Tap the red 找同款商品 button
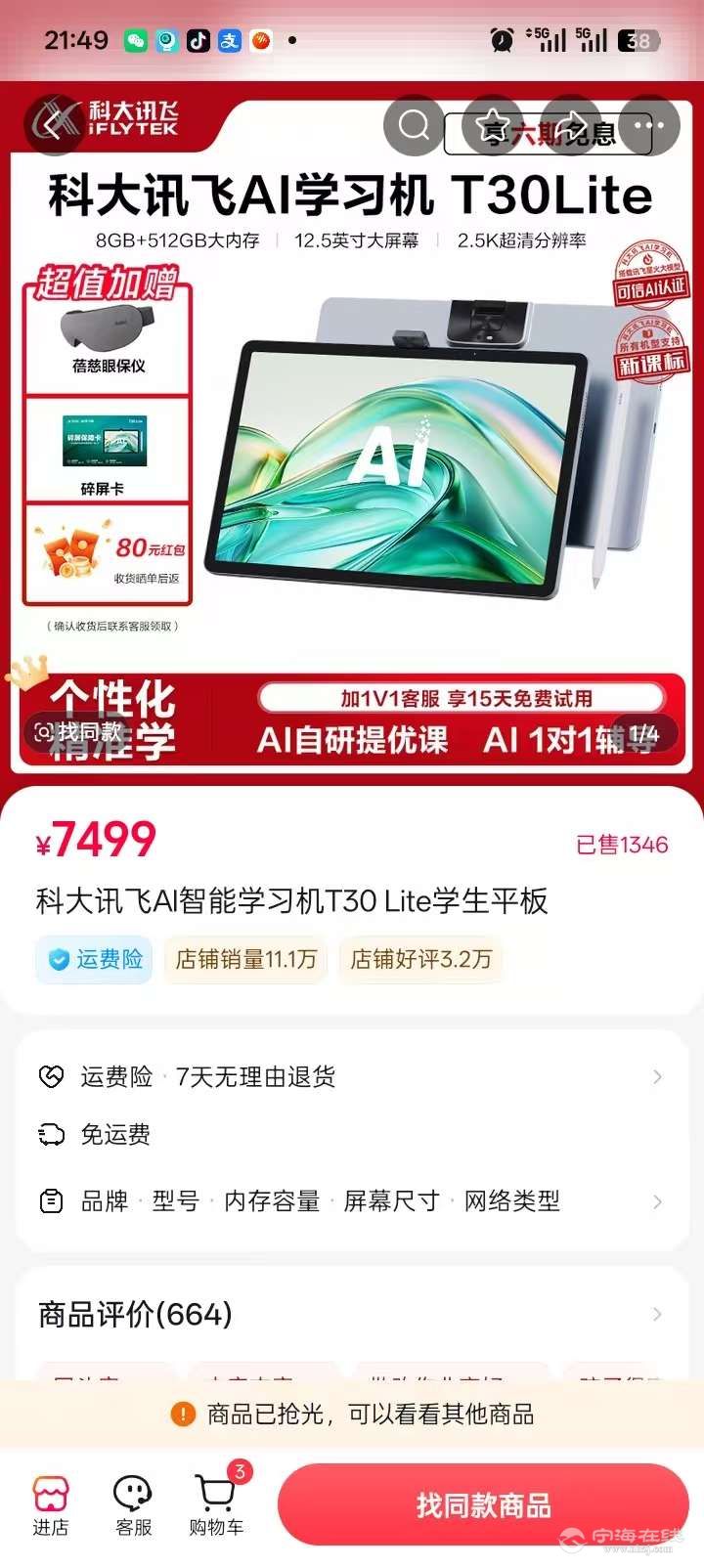 pyautogui.click(x=483, y=1505)
